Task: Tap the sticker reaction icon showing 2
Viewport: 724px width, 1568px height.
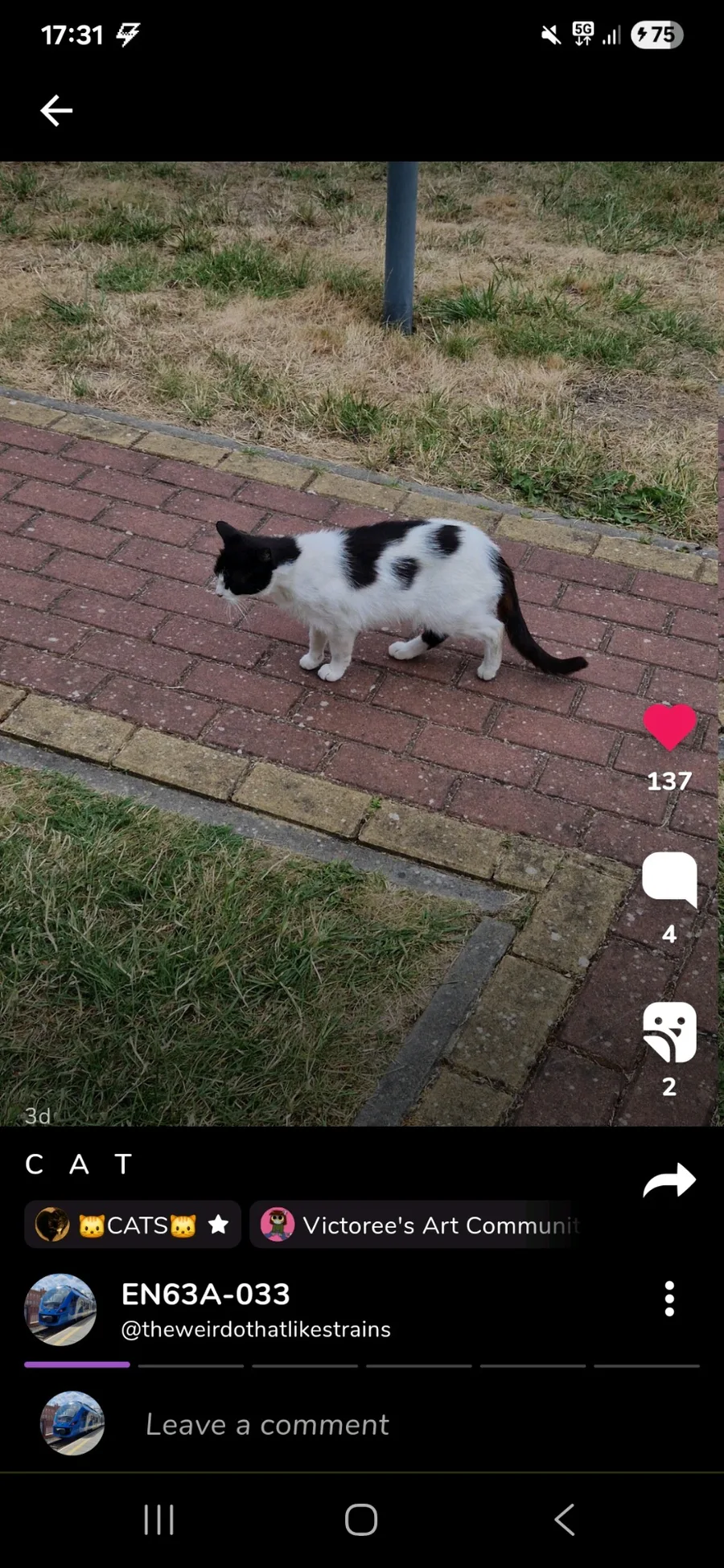Action: coord(669,1032)
